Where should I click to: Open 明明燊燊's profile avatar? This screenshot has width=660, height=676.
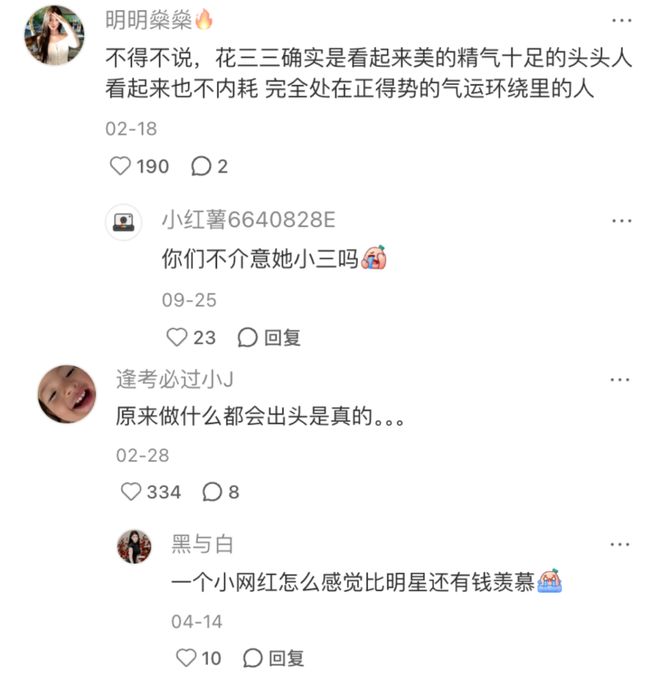click(x=54, y=34)
